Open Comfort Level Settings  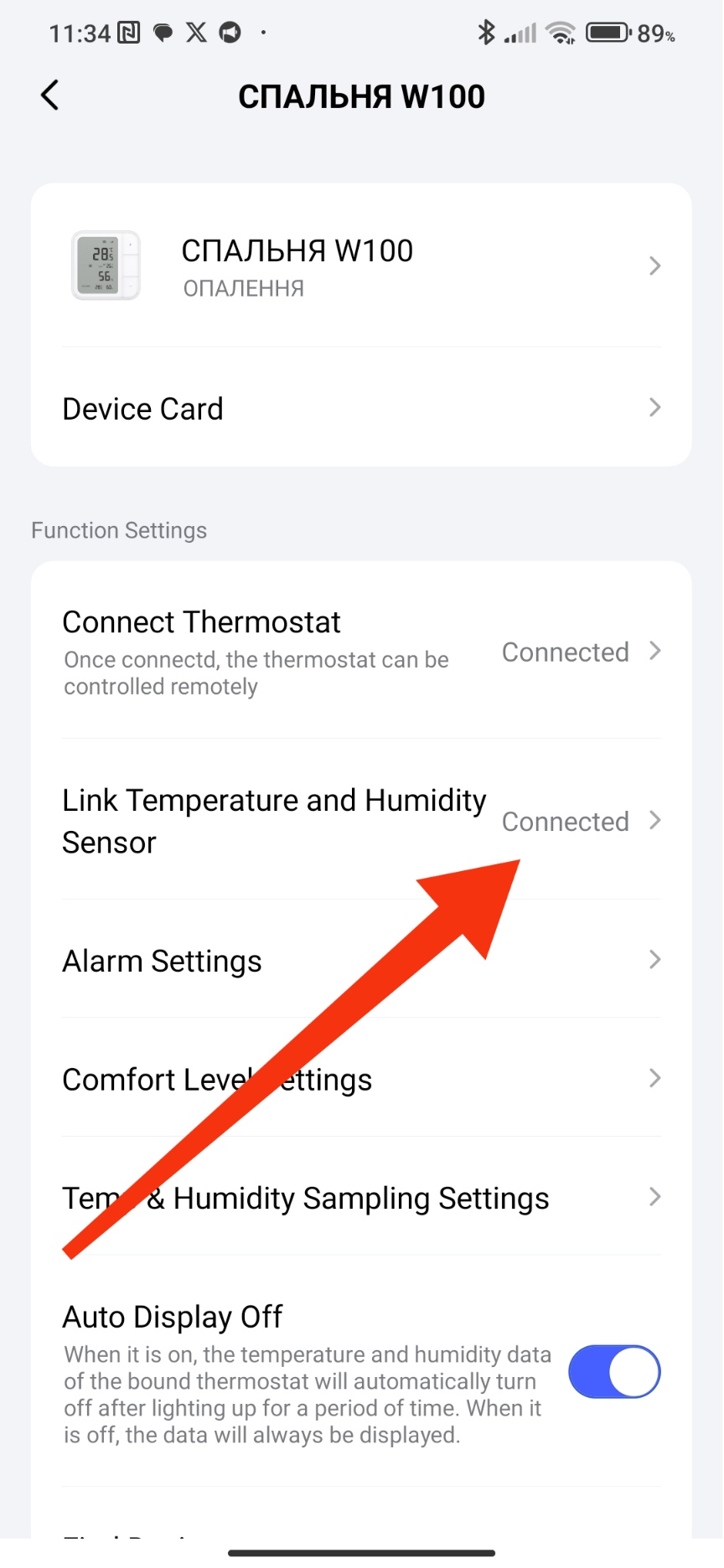click(360, 1079)
